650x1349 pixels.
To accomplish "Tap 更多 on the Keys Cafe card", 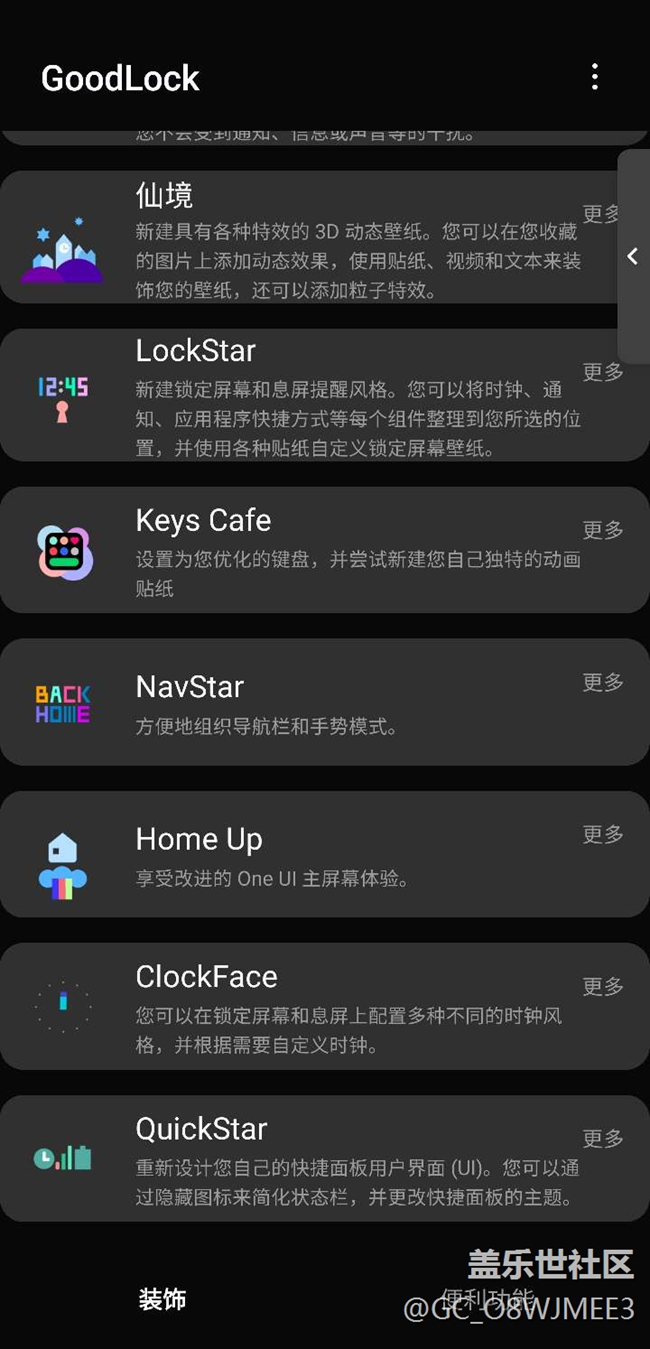I will (603, 530).
